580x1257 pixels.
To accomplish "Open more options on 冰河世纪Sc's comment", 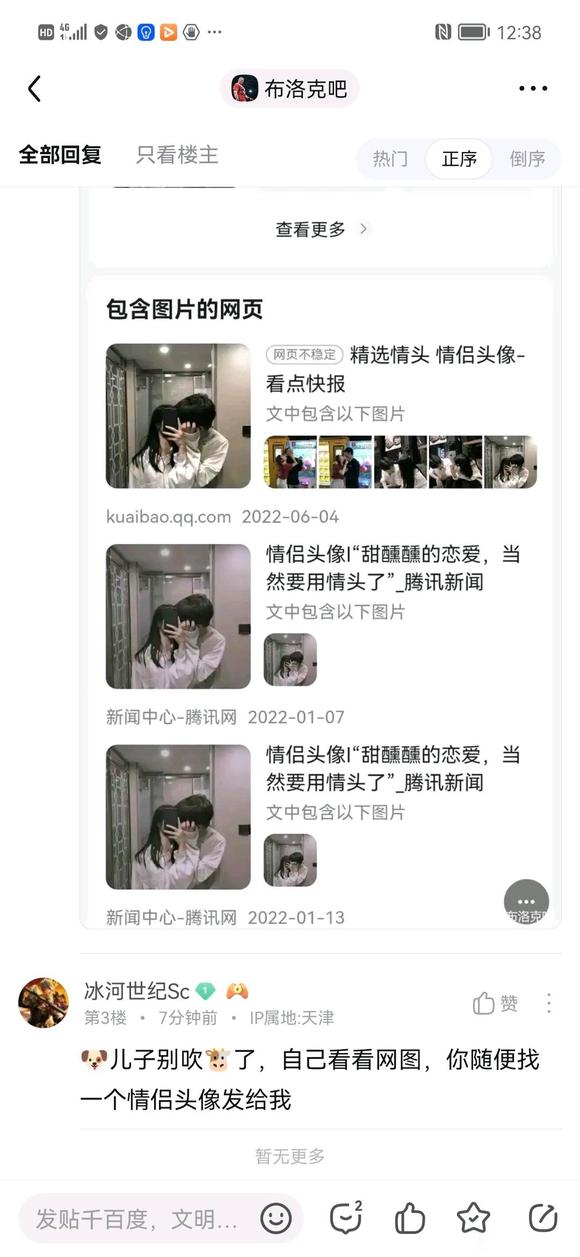I will tap(548, 1003).
